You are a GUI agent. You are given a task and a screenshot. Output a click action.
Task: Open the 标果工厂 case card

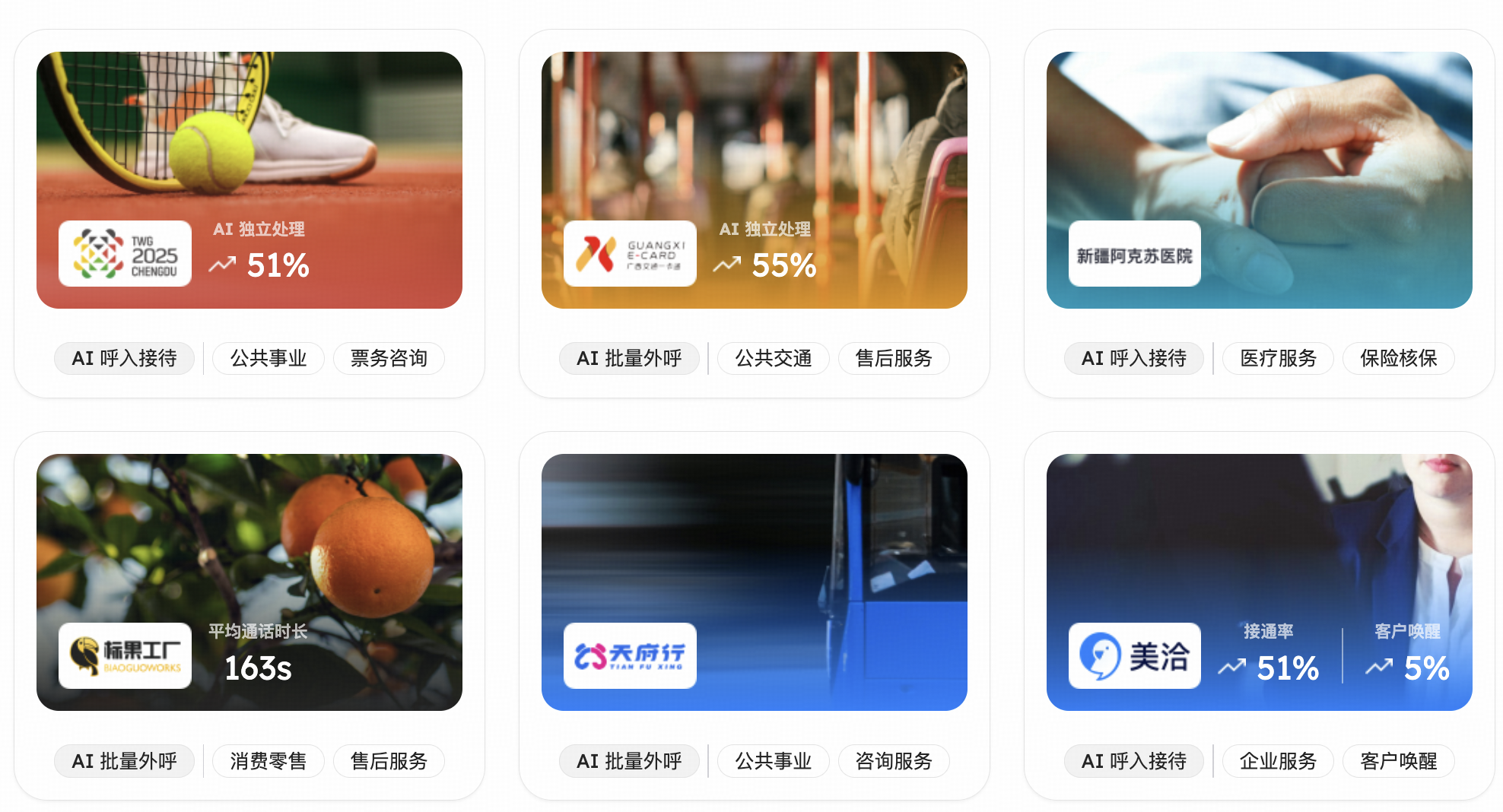[x=249, y=582]
